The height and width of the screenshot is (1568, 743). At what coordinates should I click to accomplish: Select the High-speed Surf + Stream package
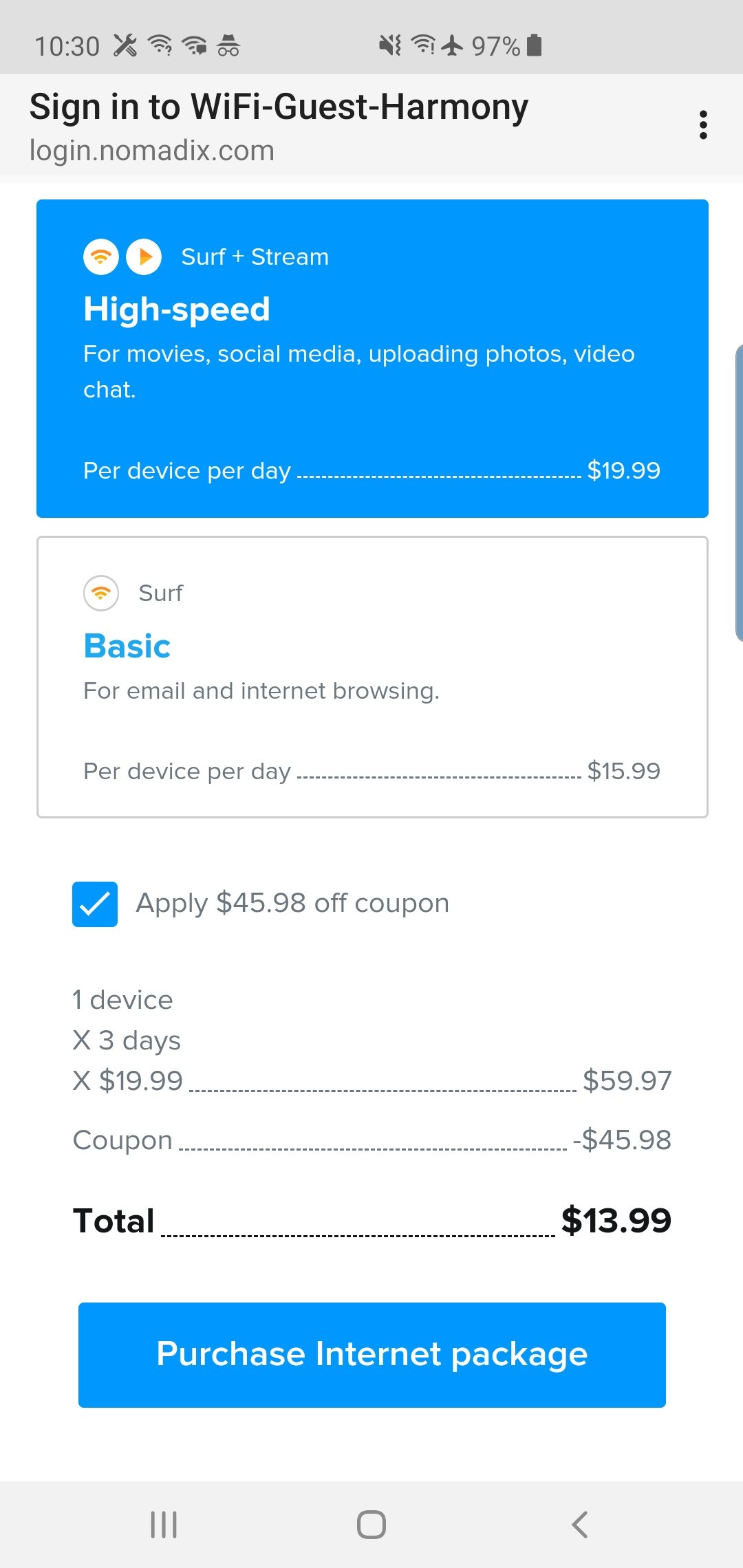(372, 358)
